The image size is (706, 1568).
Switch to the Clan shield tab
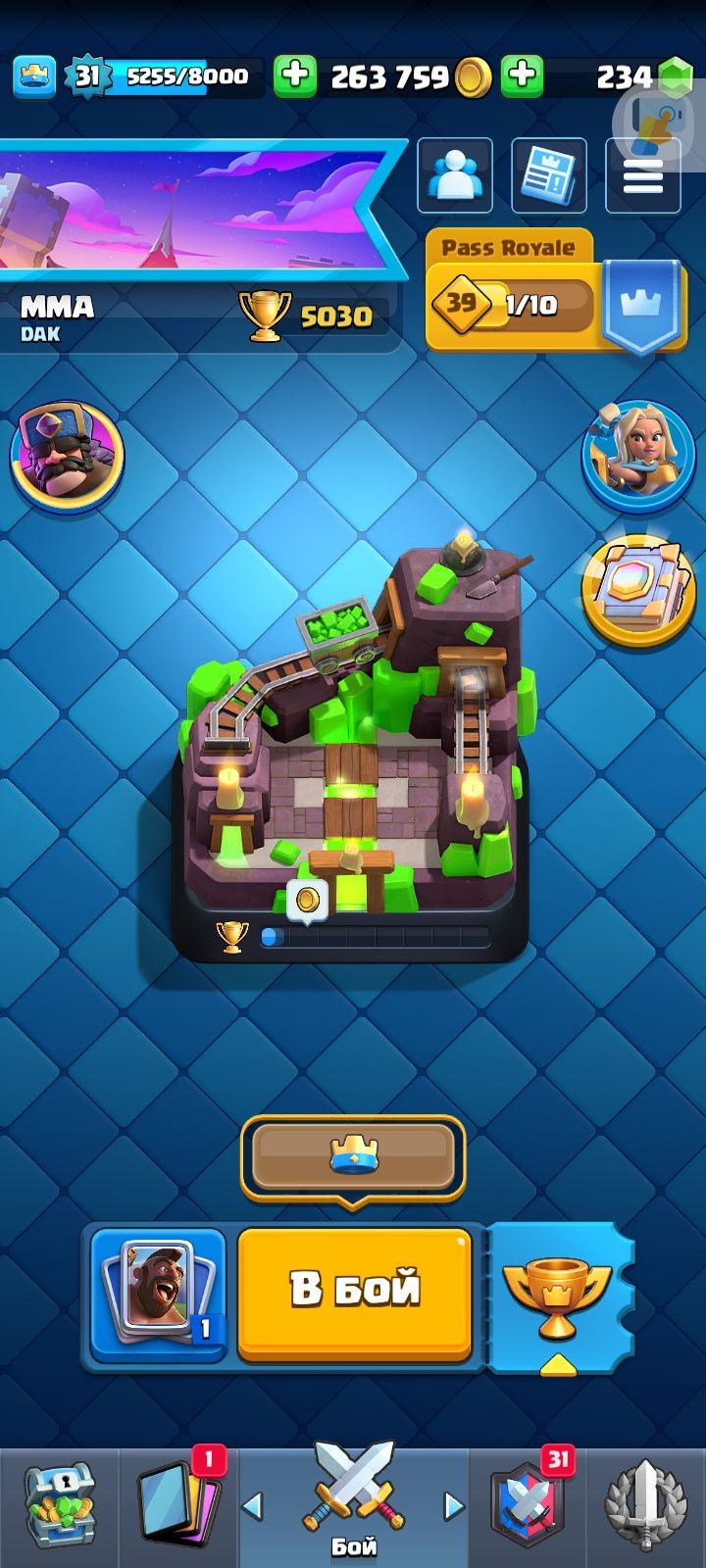coord(529,1504)
